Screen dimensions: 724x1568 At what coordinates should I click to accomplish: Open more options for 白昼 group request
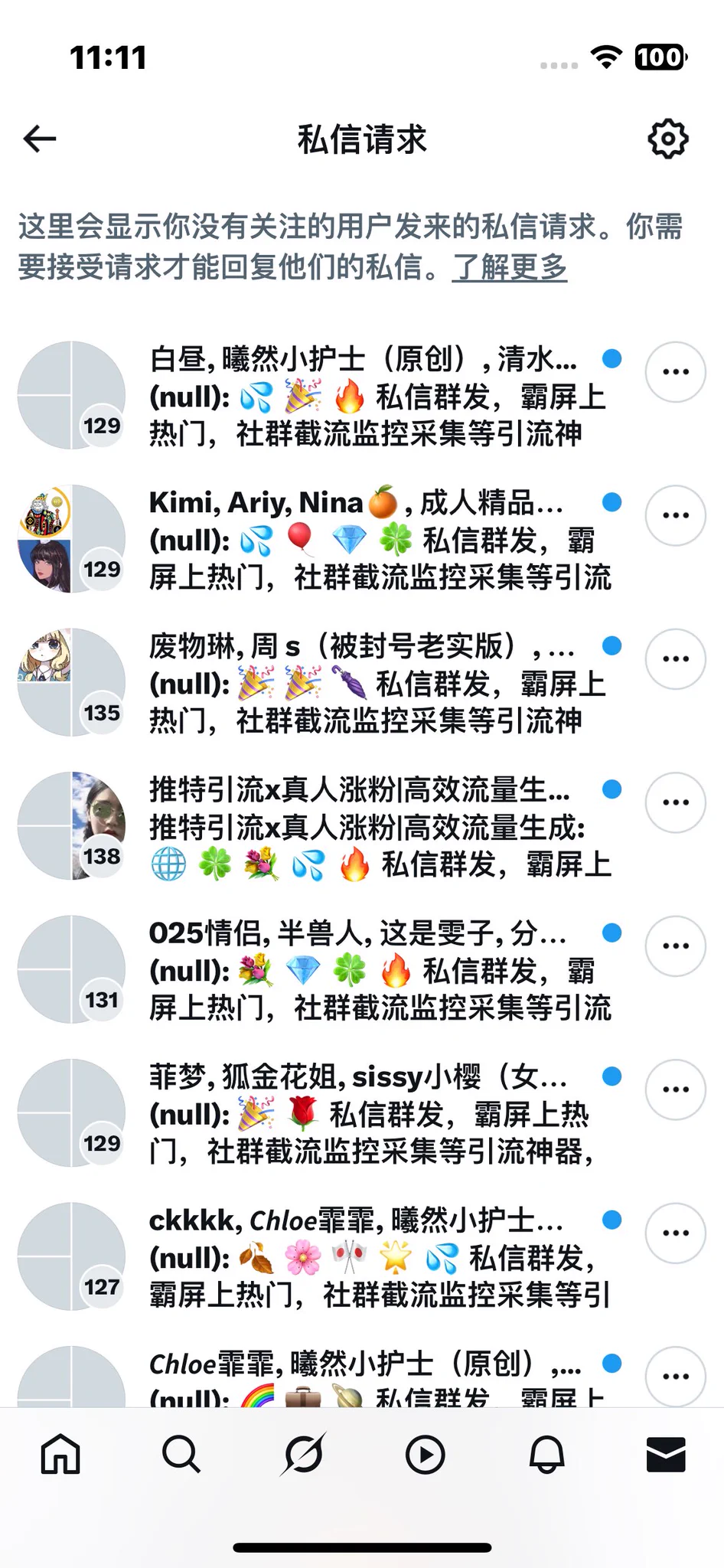click(675, 372)
